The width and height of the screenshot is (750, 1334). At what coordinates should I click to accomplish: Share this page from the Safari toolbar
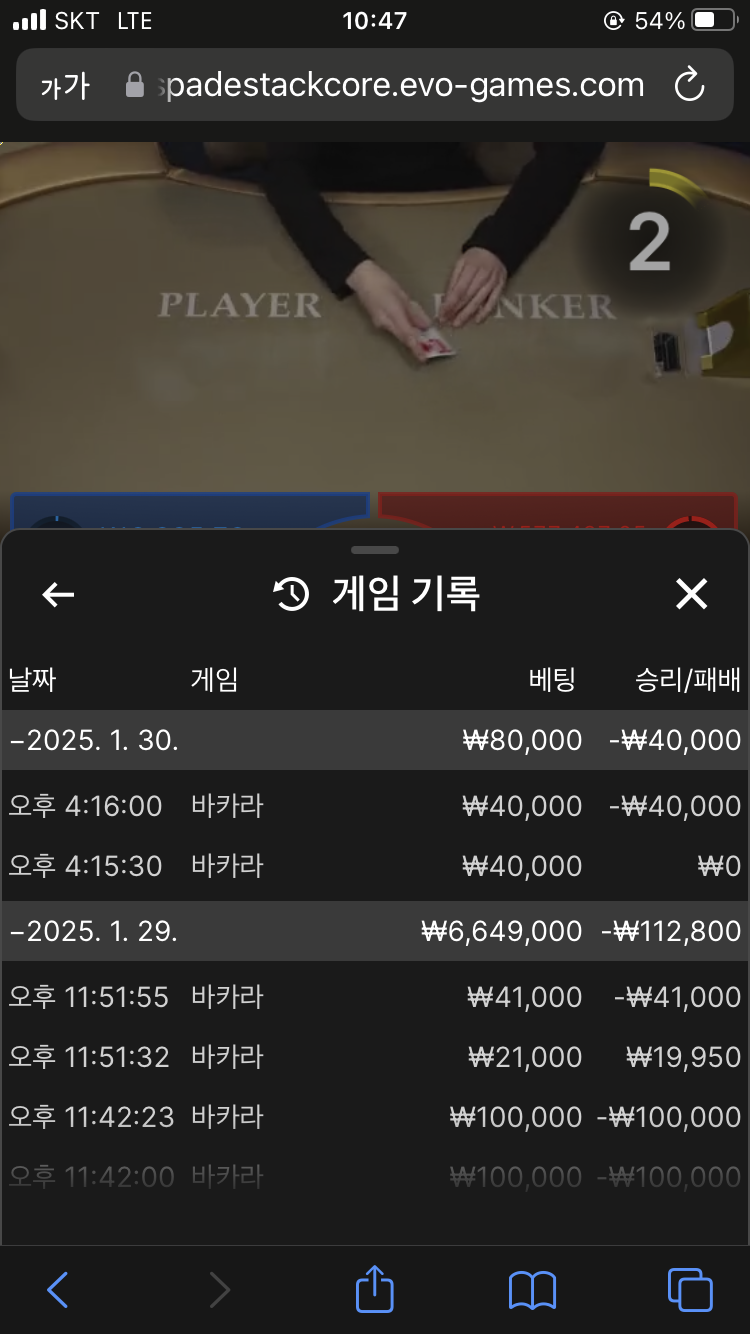pyautogui.click(x=375, y=1288)
